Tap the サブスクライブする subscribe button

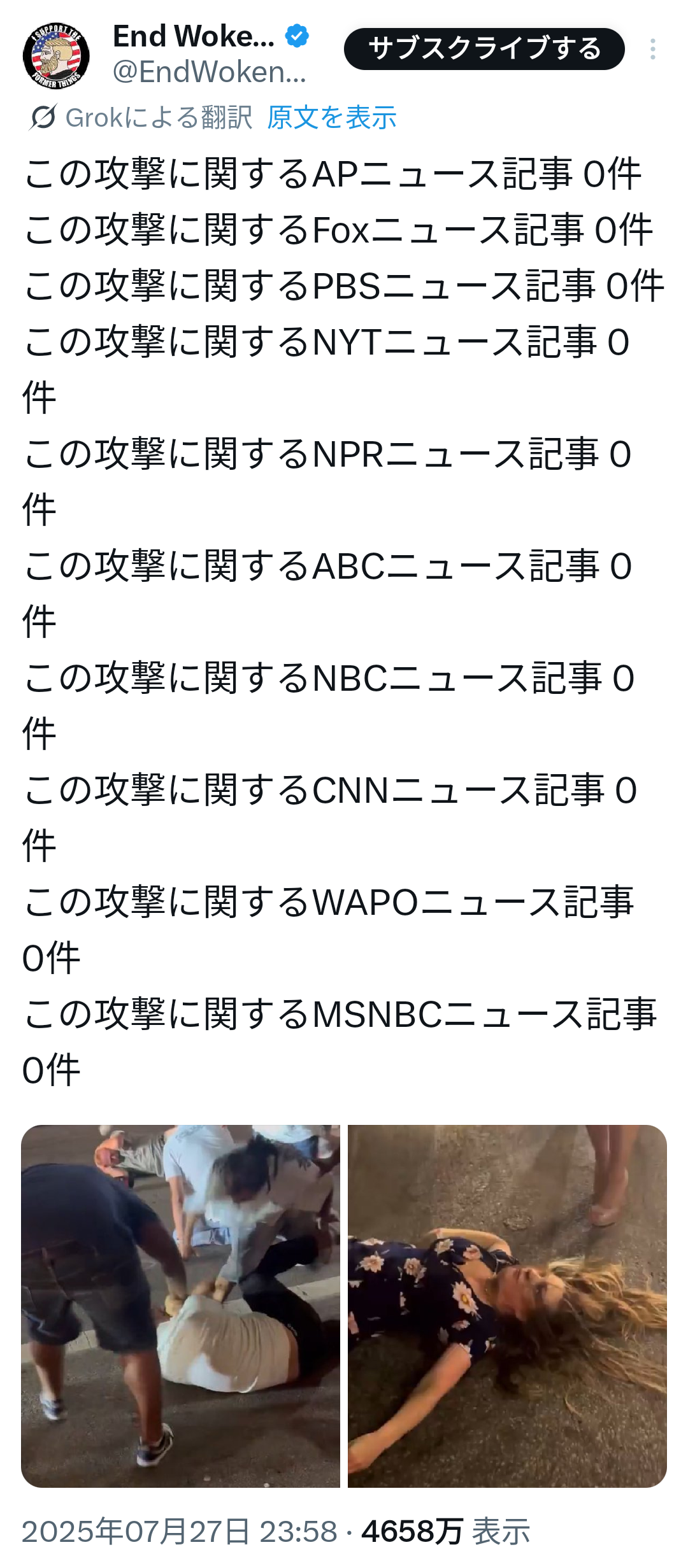tap(484, 49)
